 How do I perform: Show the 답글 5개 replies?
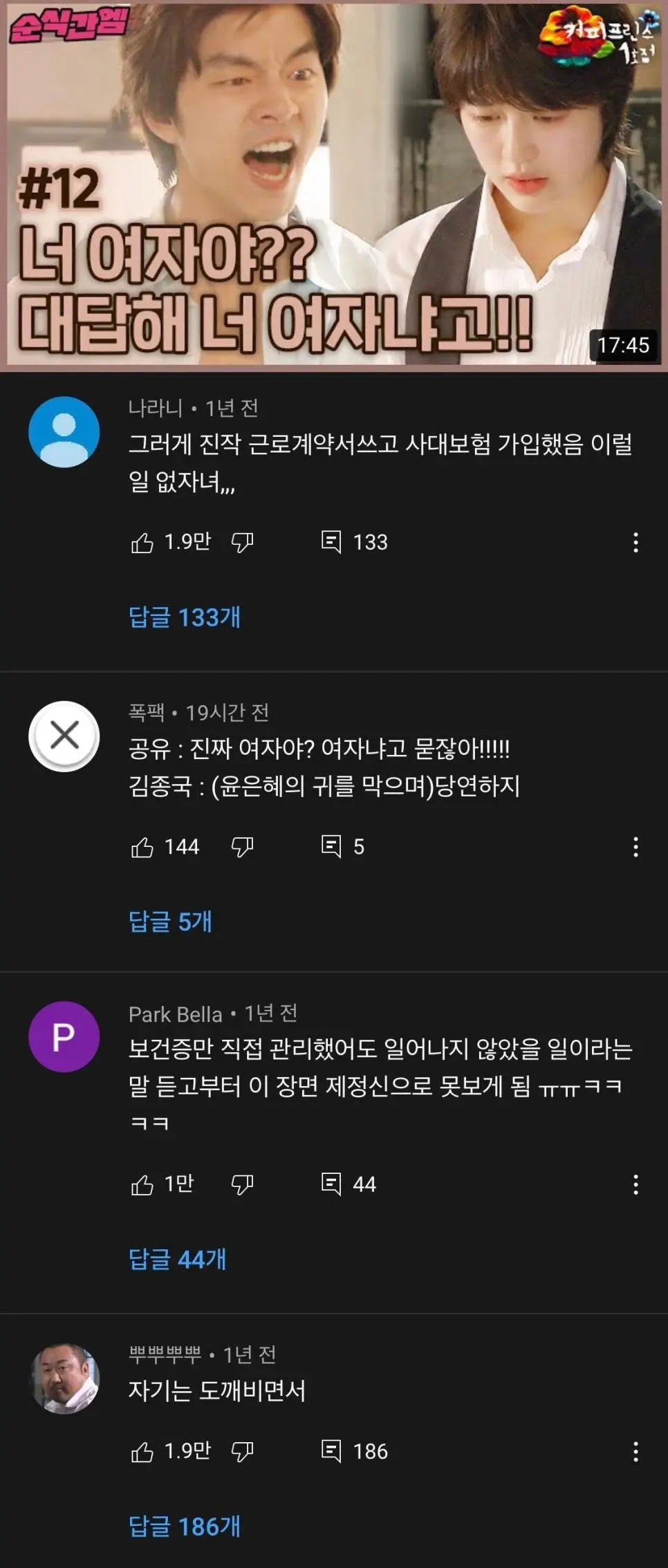click(170, 922)
